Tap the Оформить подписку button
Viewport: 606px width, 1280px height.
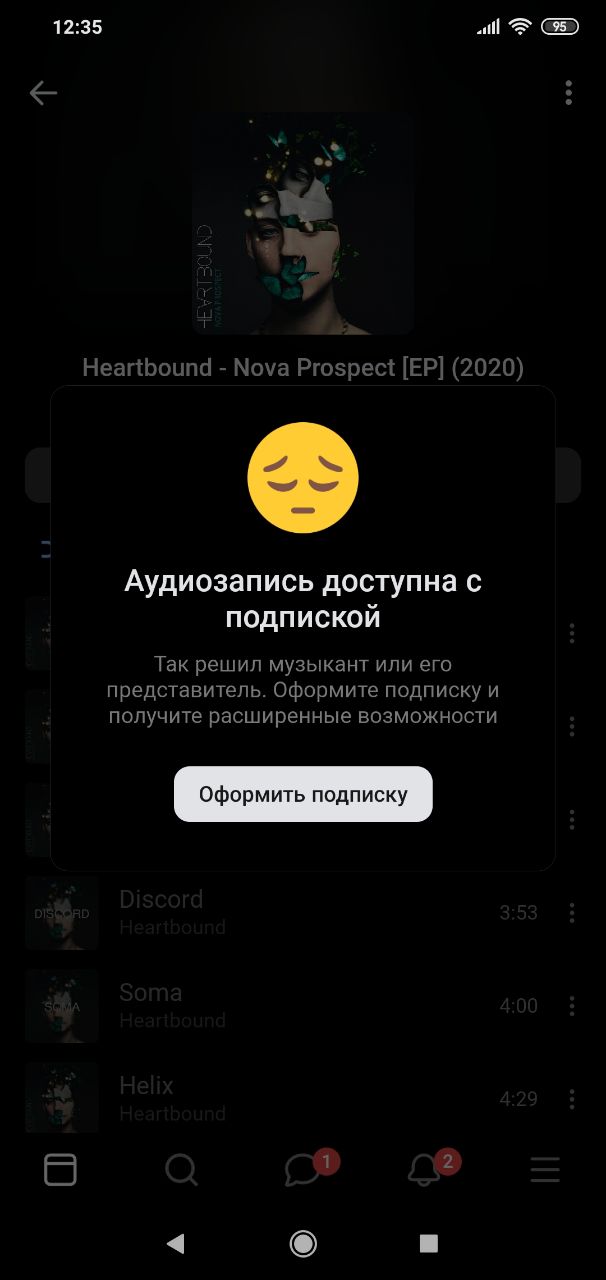pyautogui.click(x=303, y=794)
